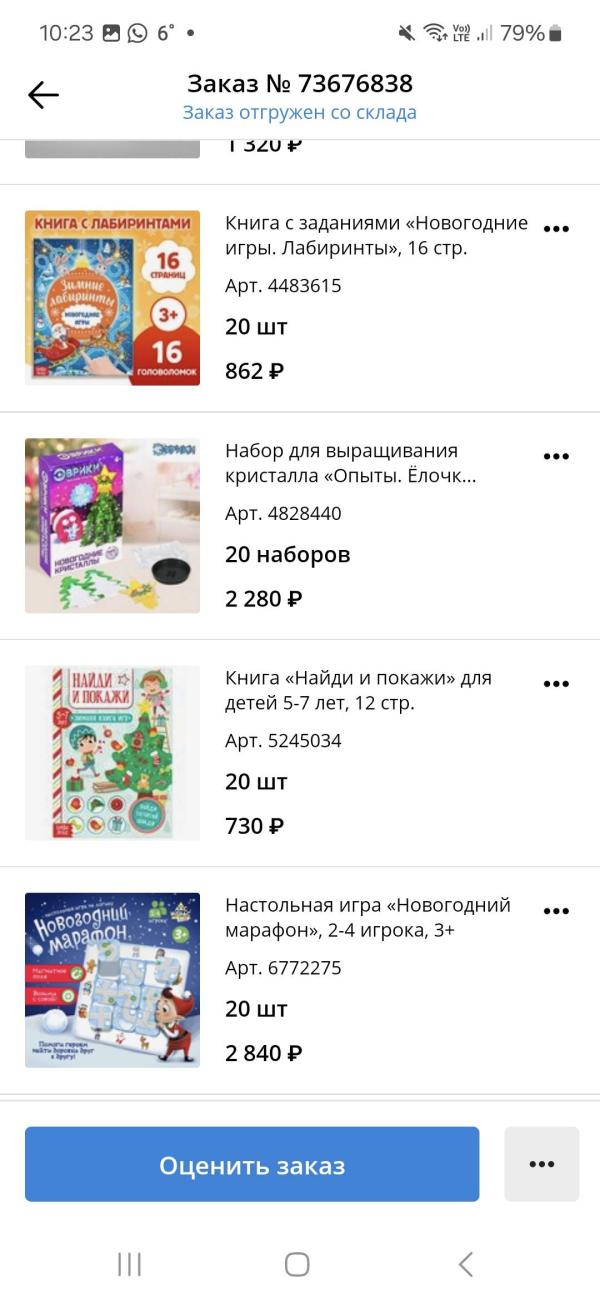This screenshot has width=600, height=1299.
Task: Open item «Книга с заданиями Новогодние игры»
Action: pos(375,235)
